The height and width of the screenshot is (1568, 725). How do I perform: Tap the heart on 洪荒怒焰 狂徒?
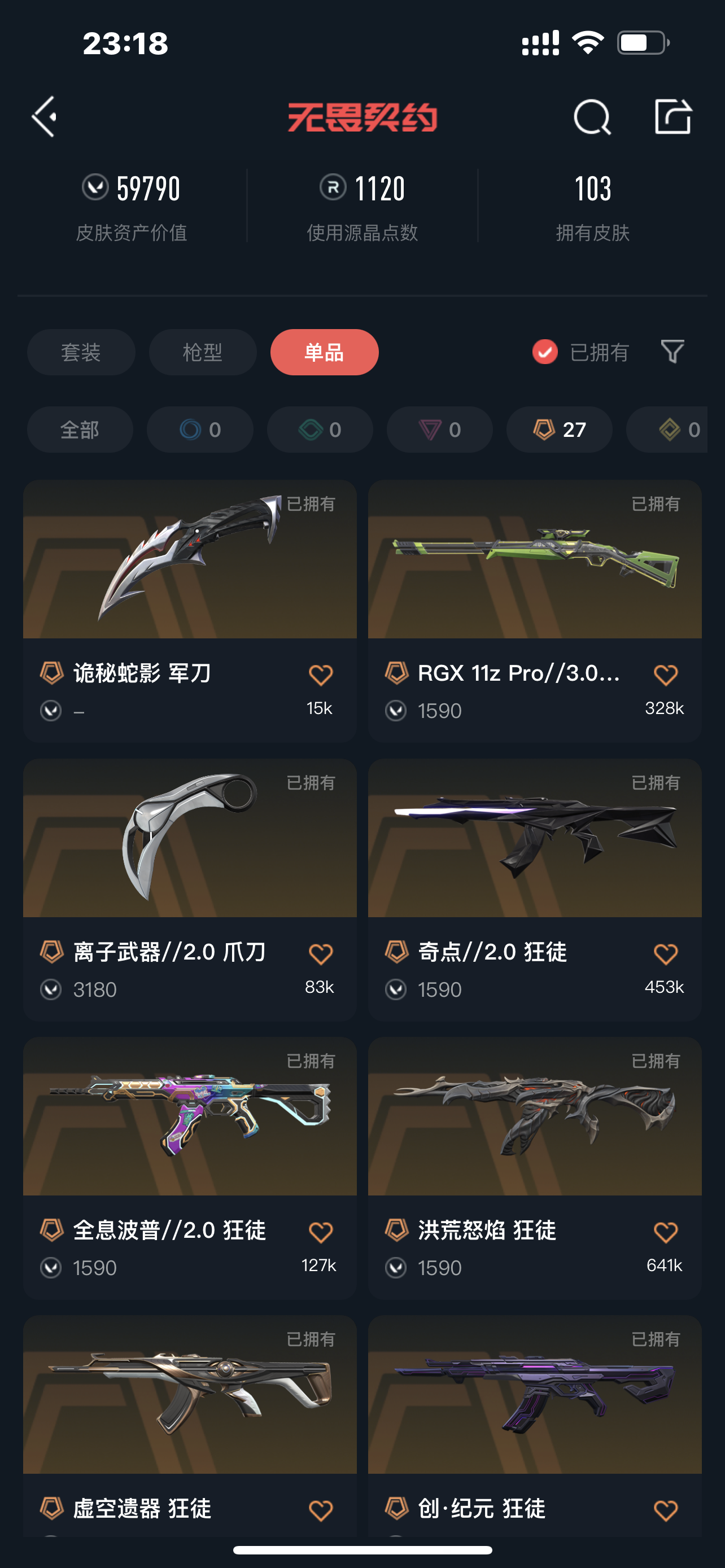[x=665, y=1232]
